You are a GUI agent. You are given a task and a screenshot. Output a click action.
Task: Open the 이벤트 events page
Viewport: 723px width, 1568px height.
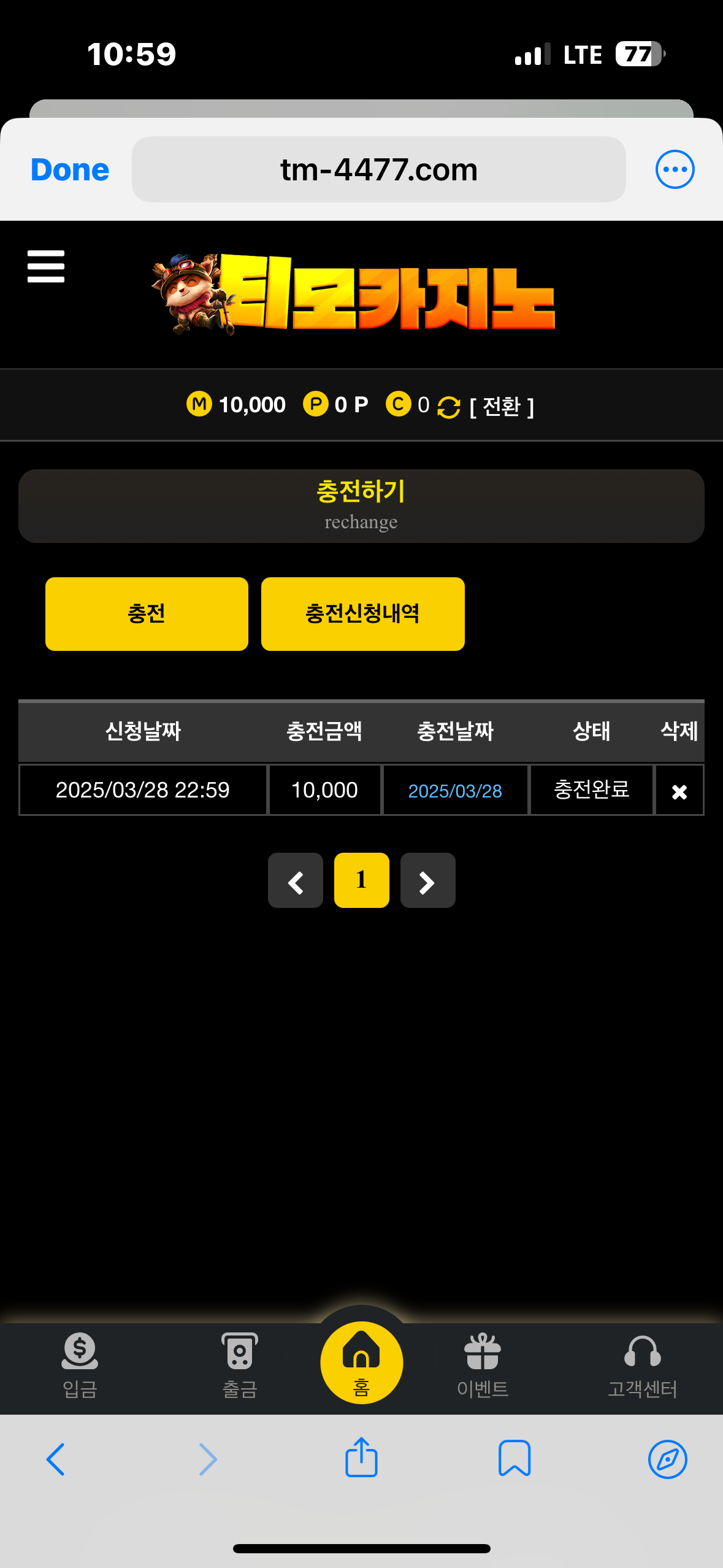click(x=483, y=1364)
